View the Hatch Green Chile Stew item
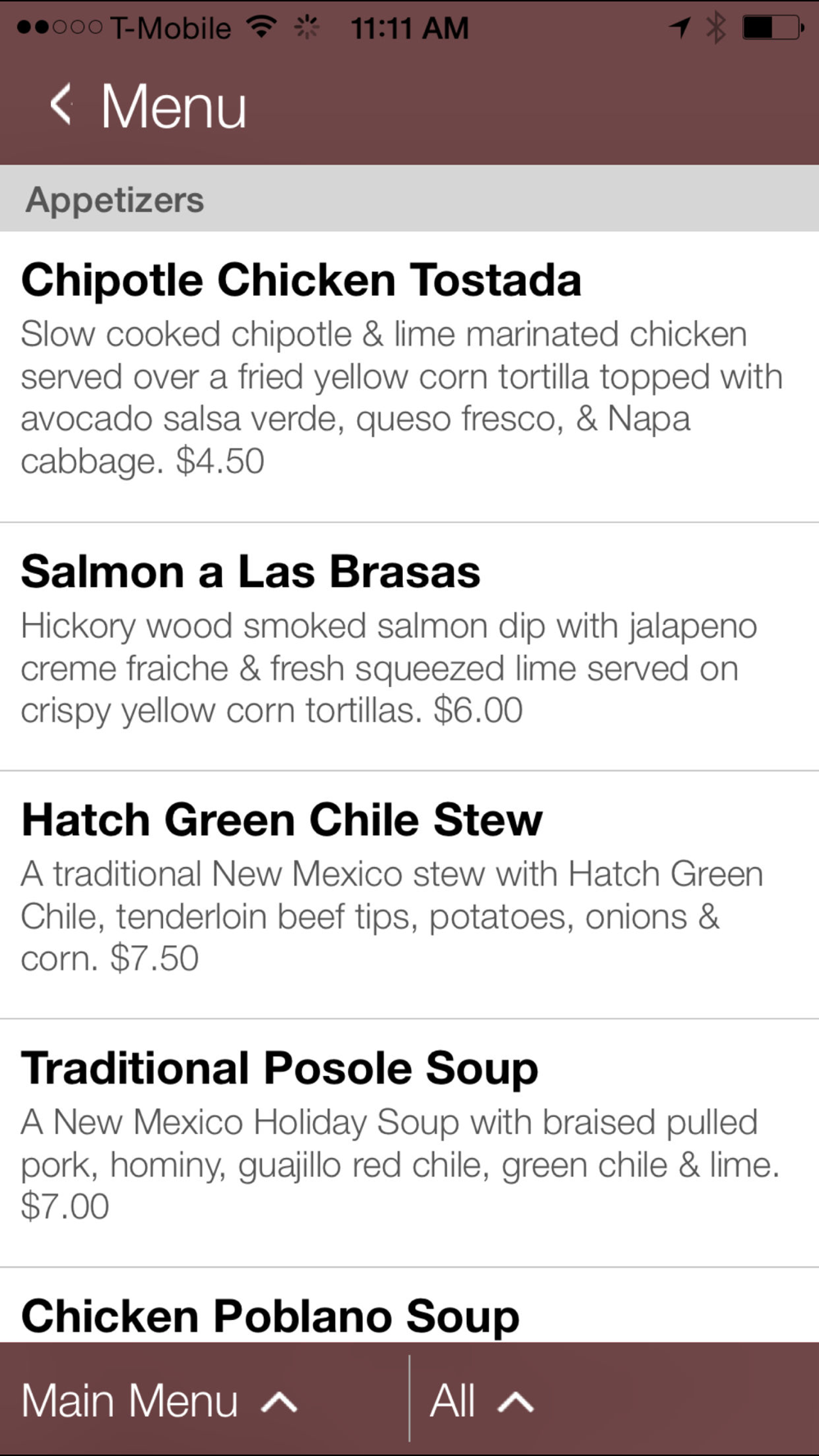Viewport: 819px width, 1456px height. [409, 895]
